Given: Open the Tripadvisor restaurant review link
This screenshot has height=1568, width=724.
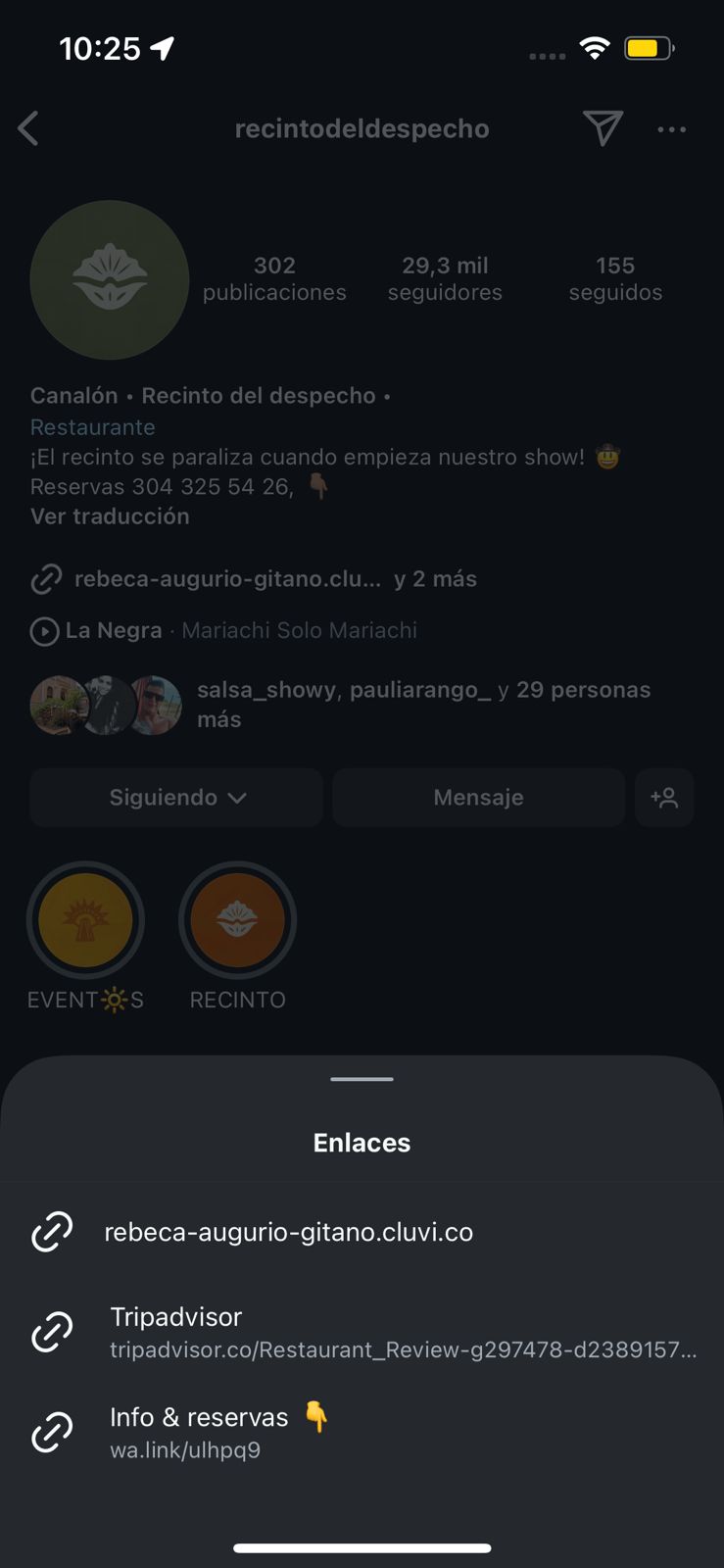Looking at the screenshot, I should pyautogui.click(x=402, y=1333).
